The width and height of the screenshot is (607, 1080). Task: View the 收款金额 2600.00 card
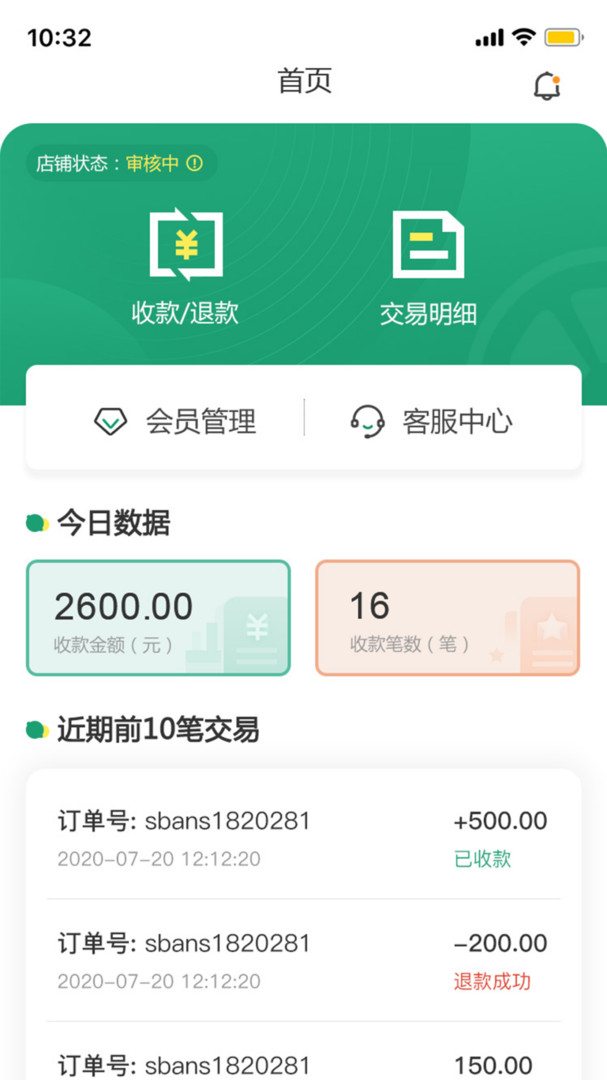[158, 617]
